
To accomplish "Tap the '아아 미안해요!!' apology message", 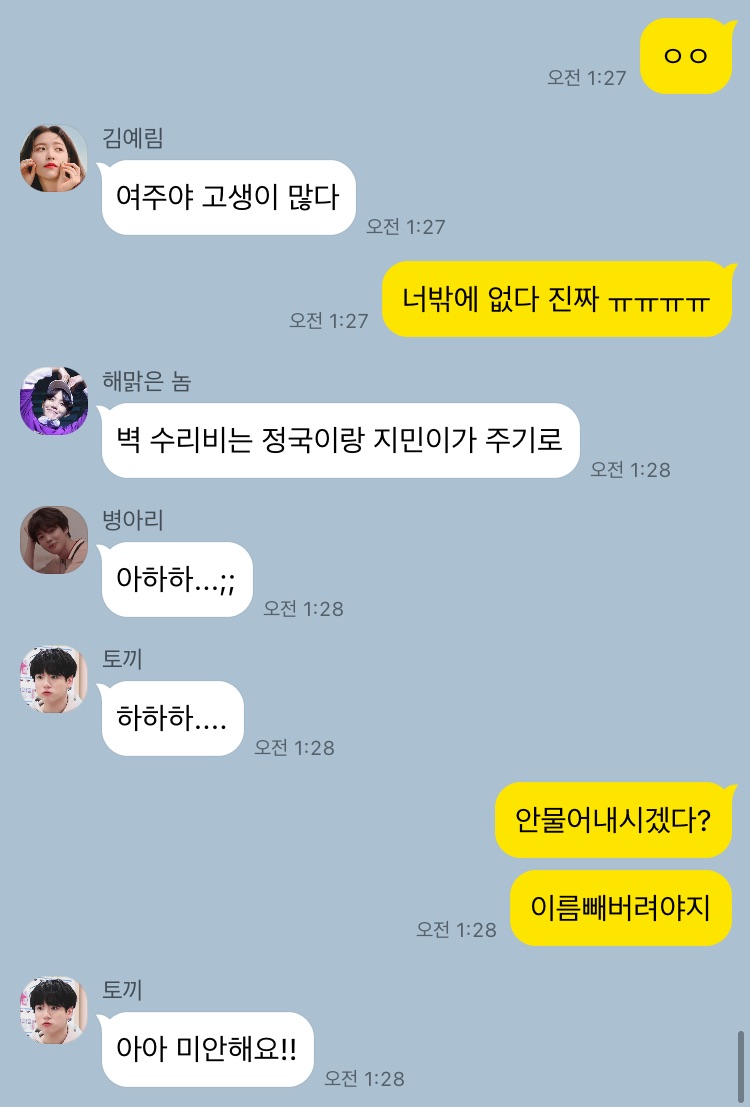I will [x=206, y=1050].
